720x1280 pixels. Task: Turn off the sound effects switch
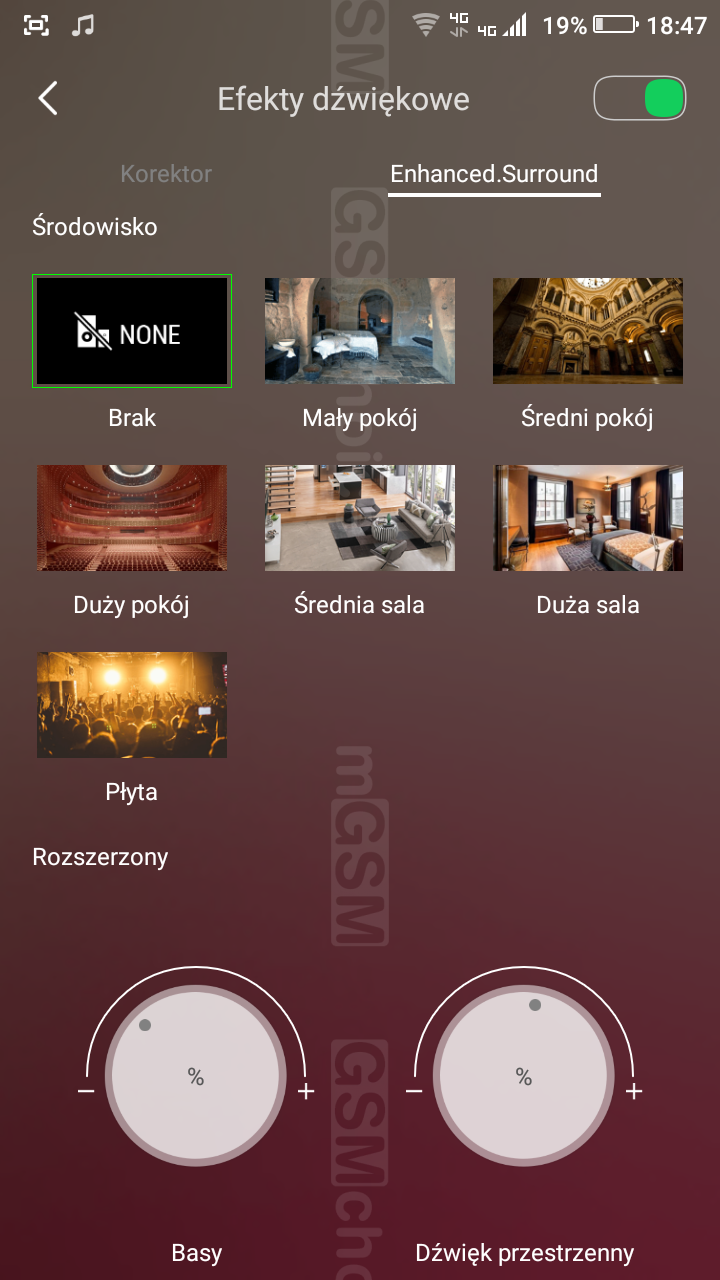coord(640,99)
